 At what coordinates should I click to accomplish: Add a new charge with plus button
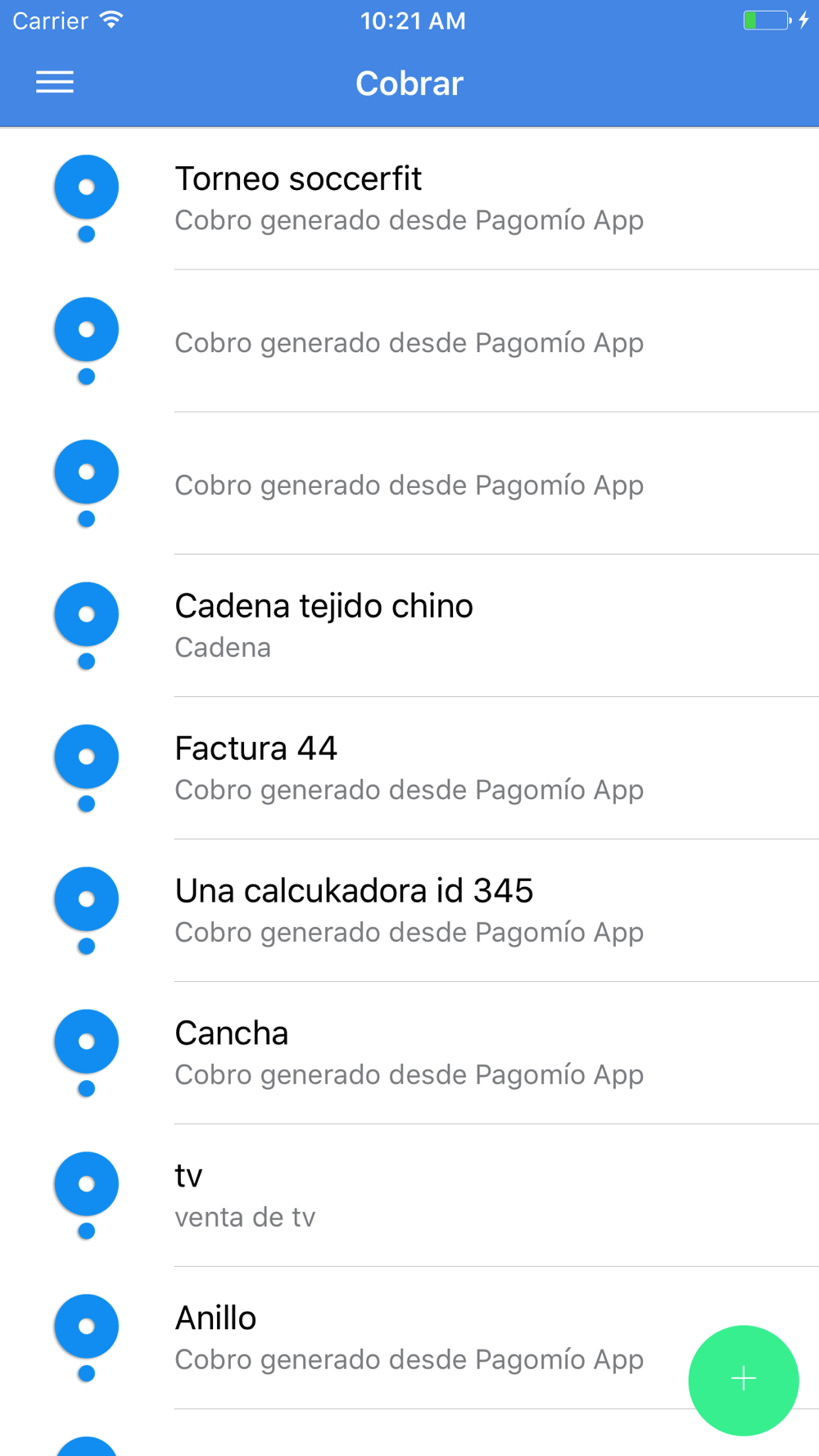click(x=743, y=1380)
